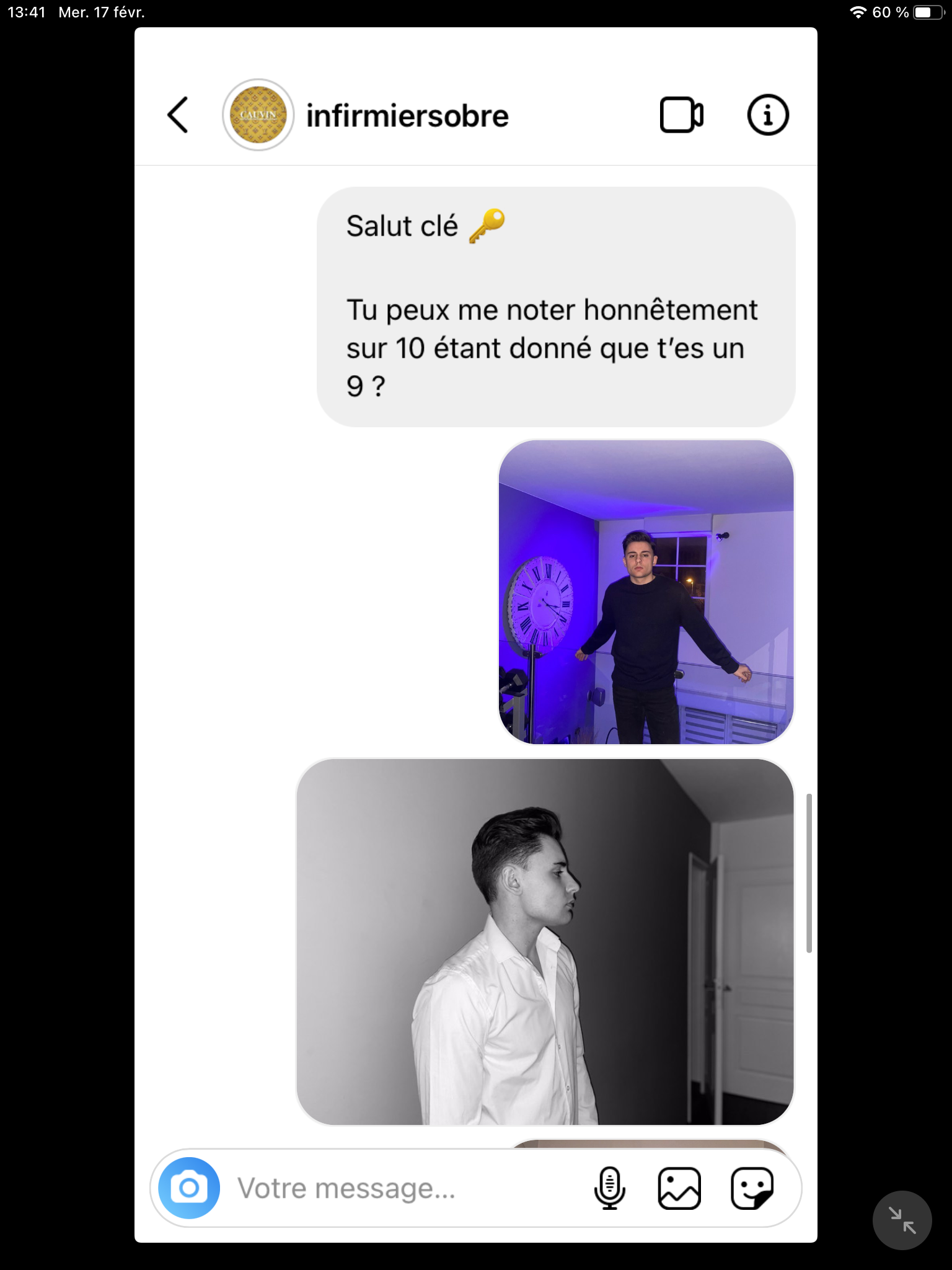952x1270 pixels.
Task: Tap the shrink window button
Action: (902, 1220)
